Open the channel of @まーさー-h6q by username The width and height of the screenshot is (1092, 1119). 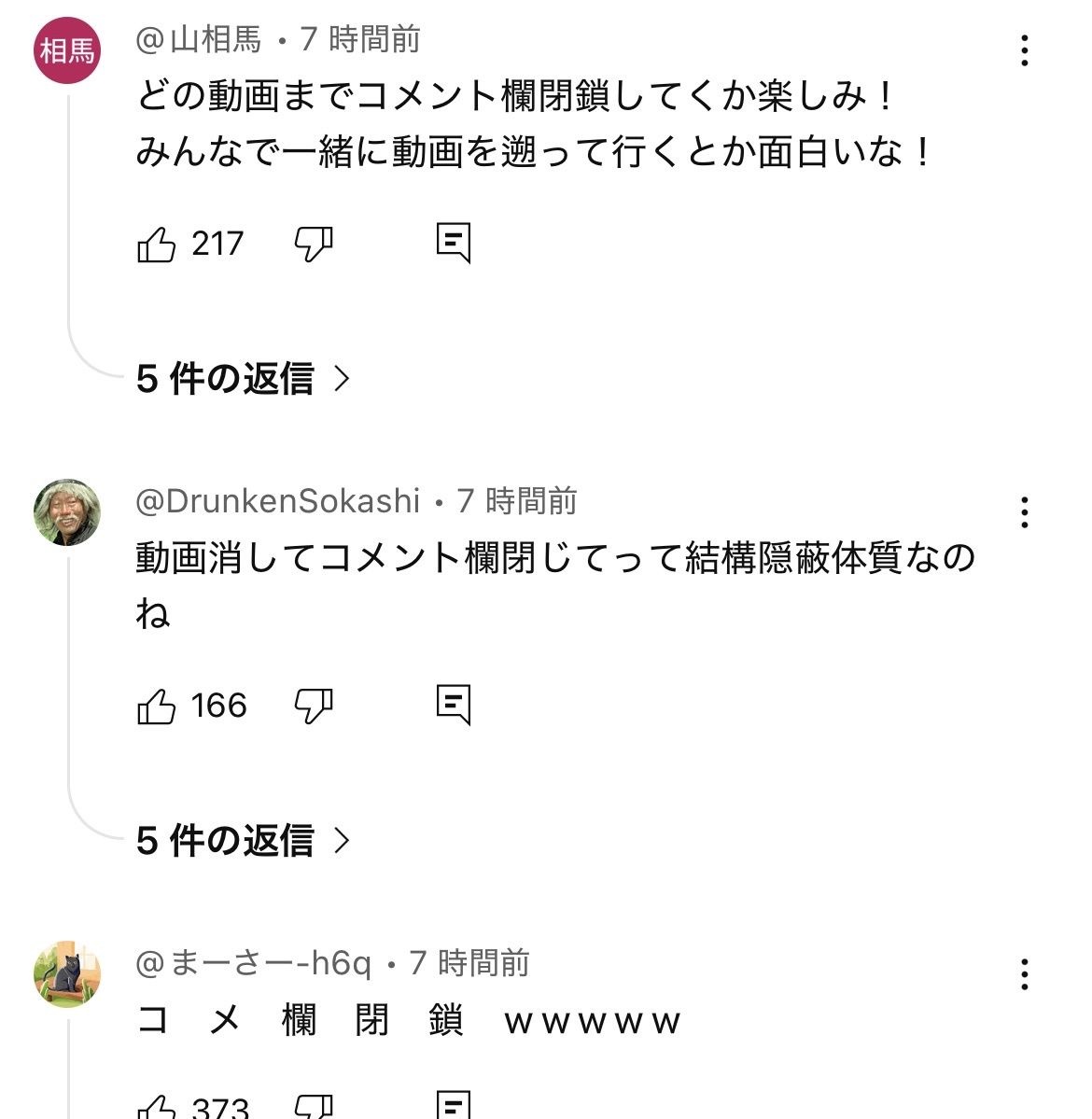254,962
